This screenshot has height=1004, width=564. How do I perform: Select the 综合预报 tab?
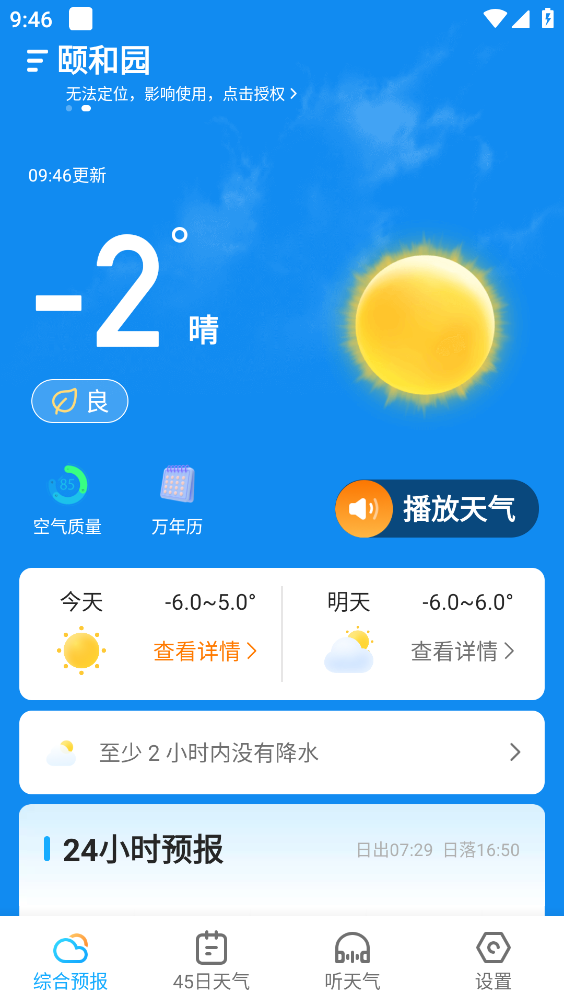[x=70, y=960]
